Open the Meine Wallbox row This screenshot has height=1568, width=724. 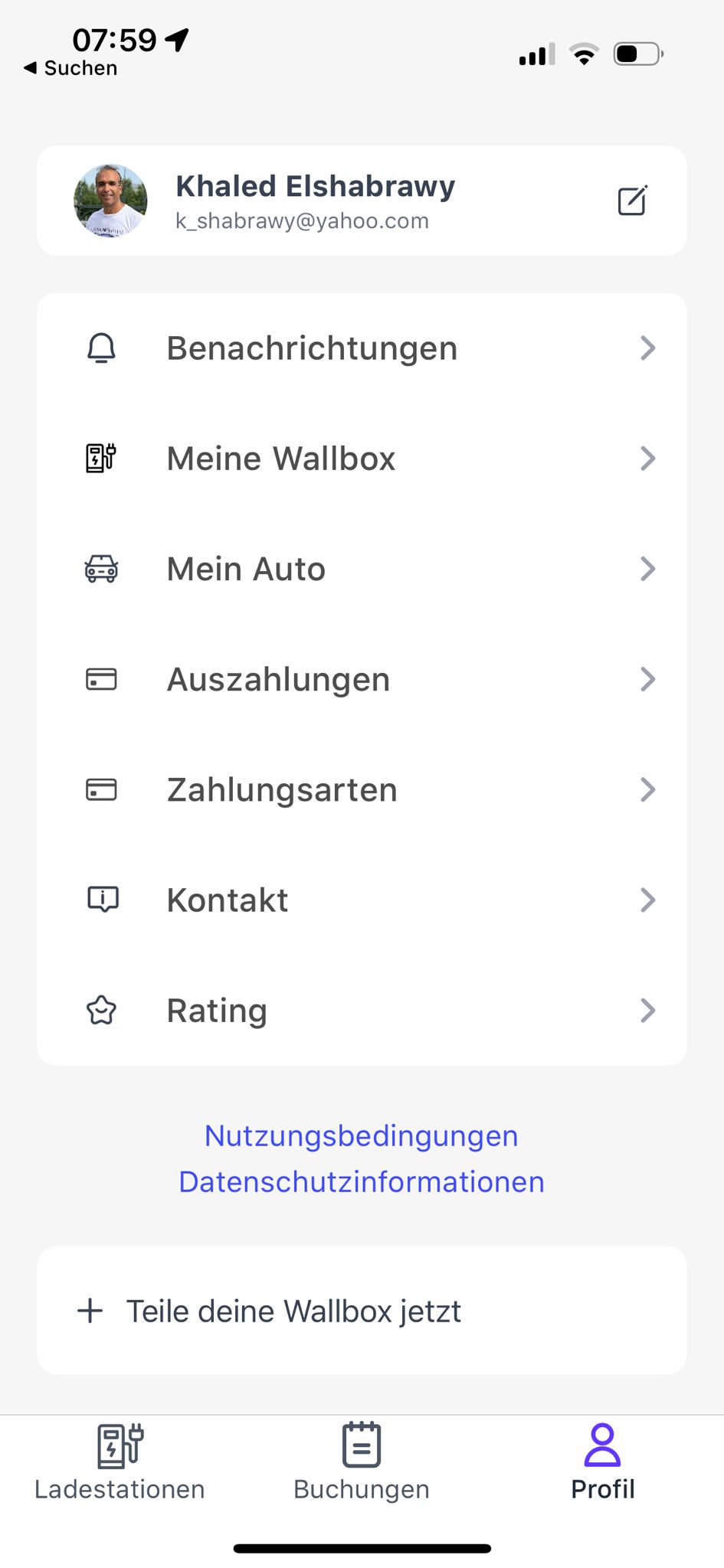pyautogui.click(x=362, y=459)
